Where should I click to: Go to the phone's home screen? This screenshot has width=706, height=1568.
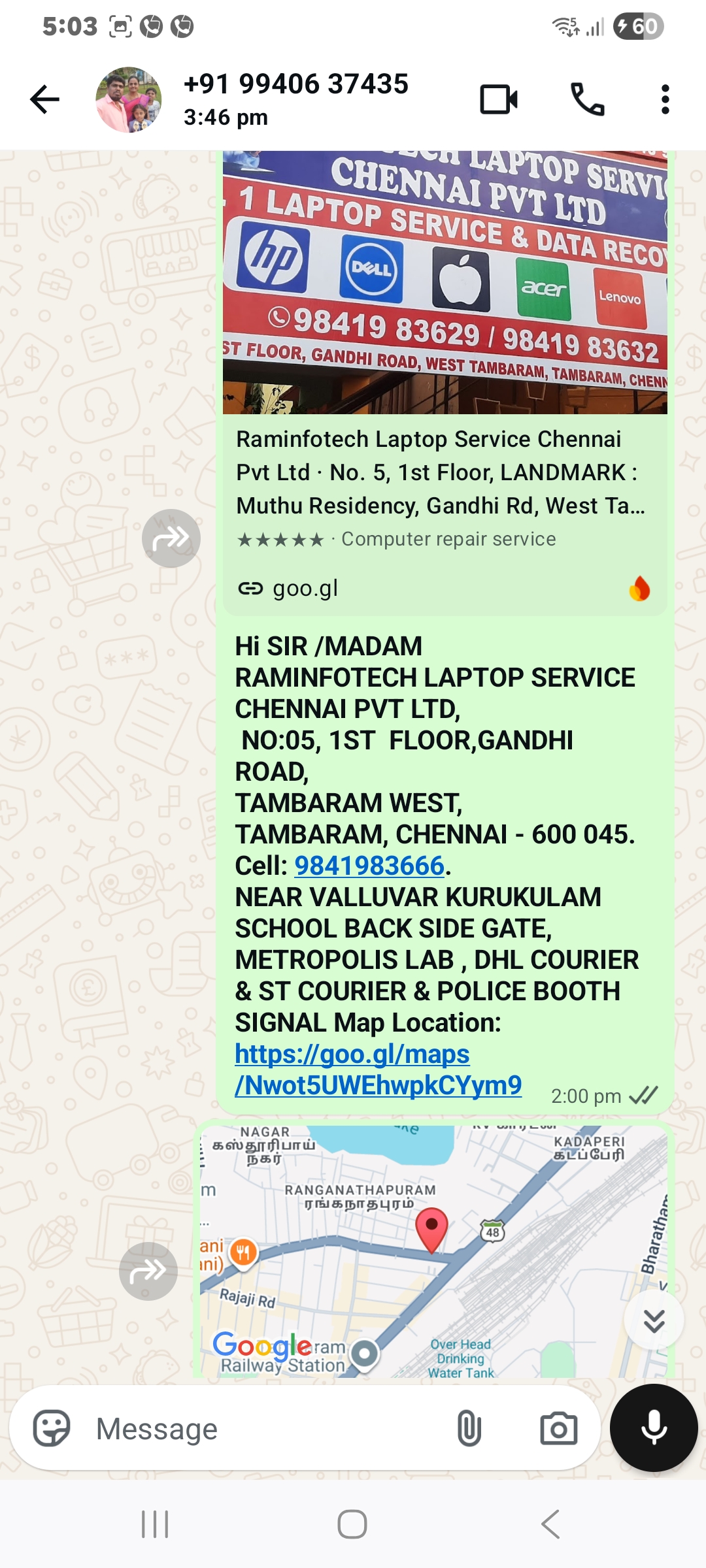352,1524
